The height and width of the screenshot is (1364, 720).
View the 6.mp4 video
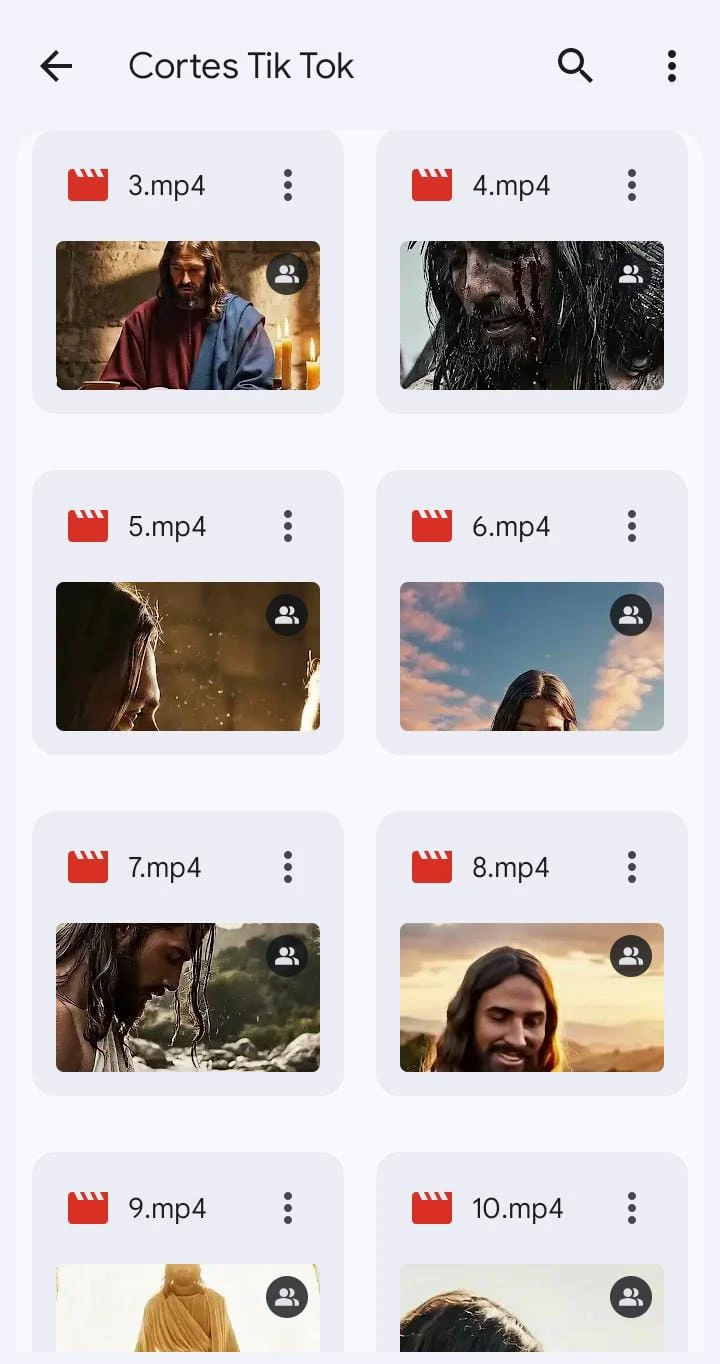[x=531, y=656]
